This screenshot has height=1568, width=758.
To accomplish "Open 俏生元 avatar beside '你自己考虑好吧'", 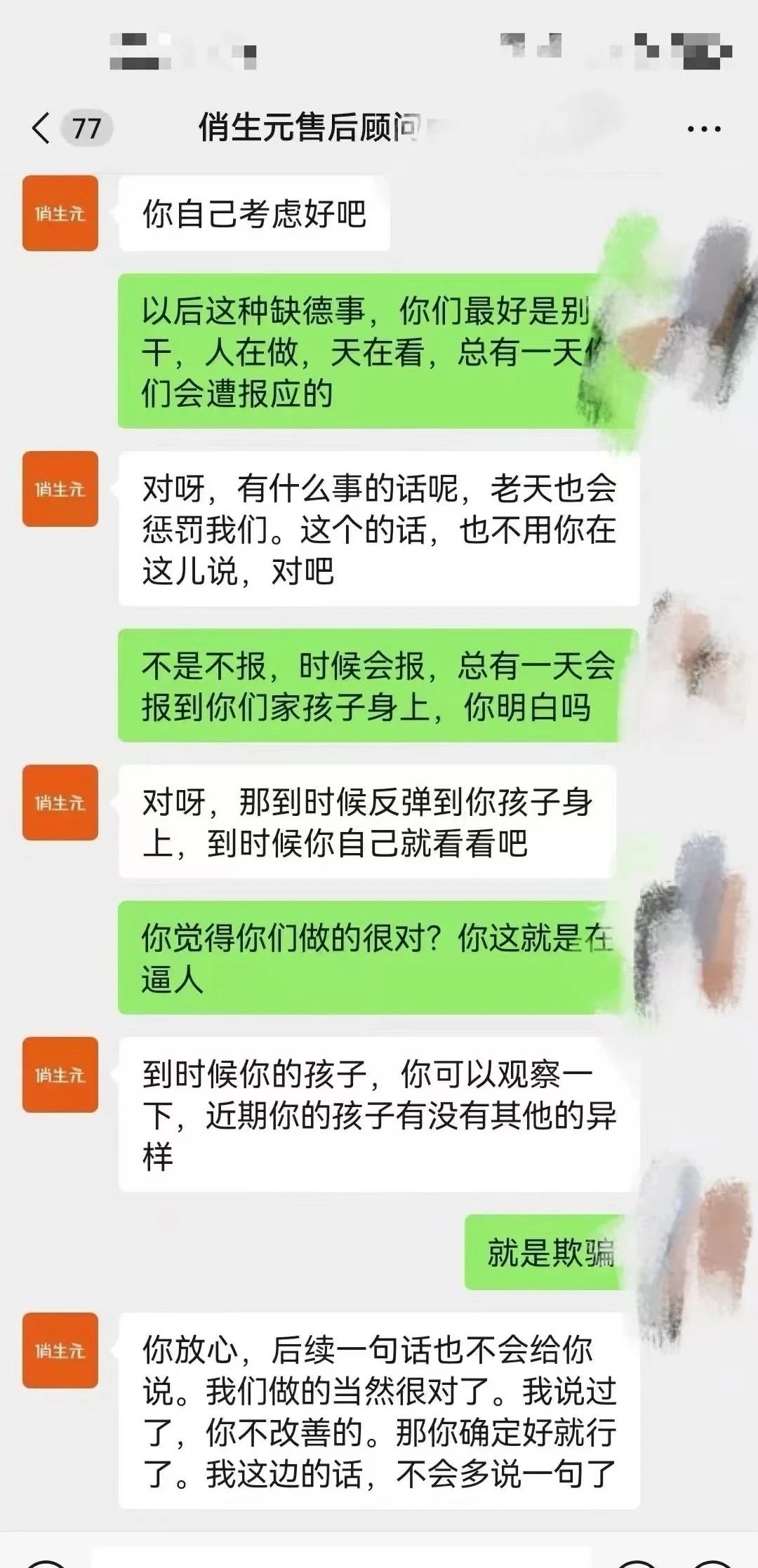I will tap(60, 213).
